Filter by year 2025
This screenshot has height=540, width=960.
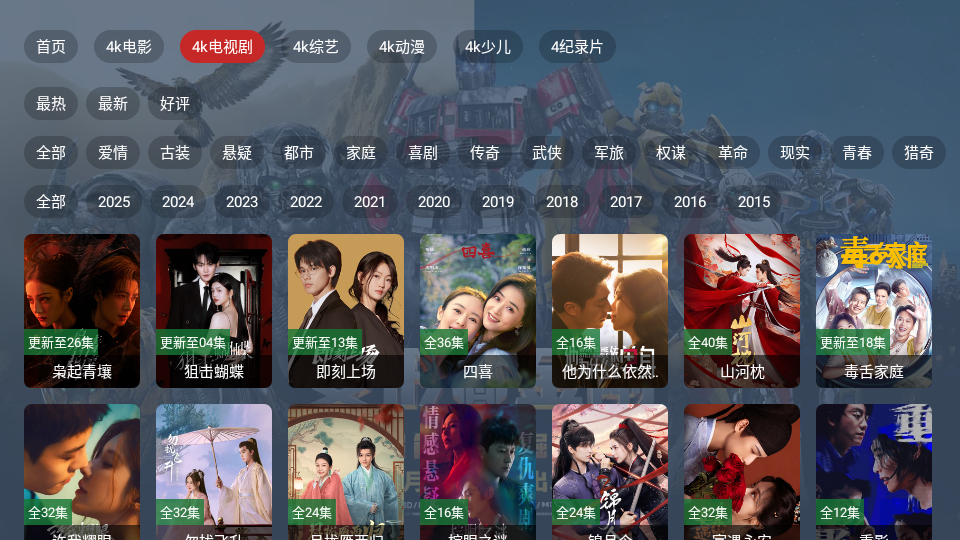click(x=114, y=202)
